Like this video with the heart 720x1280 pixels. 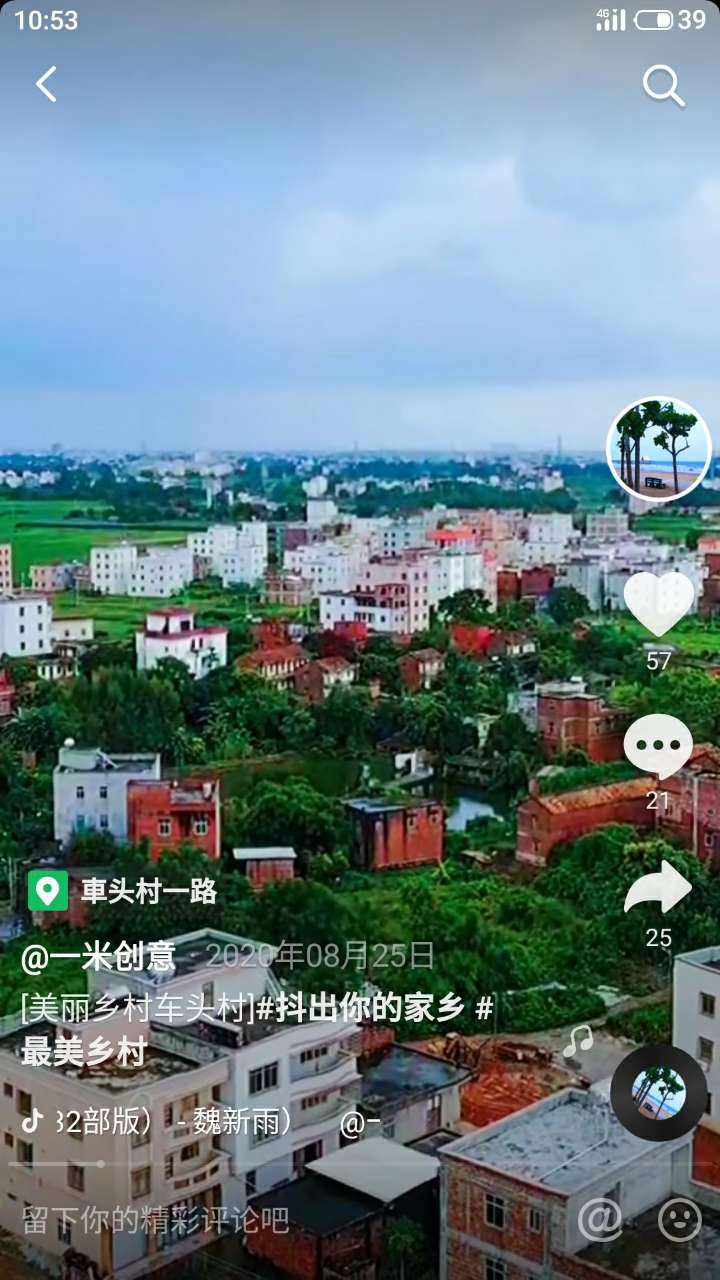[659, 603]
